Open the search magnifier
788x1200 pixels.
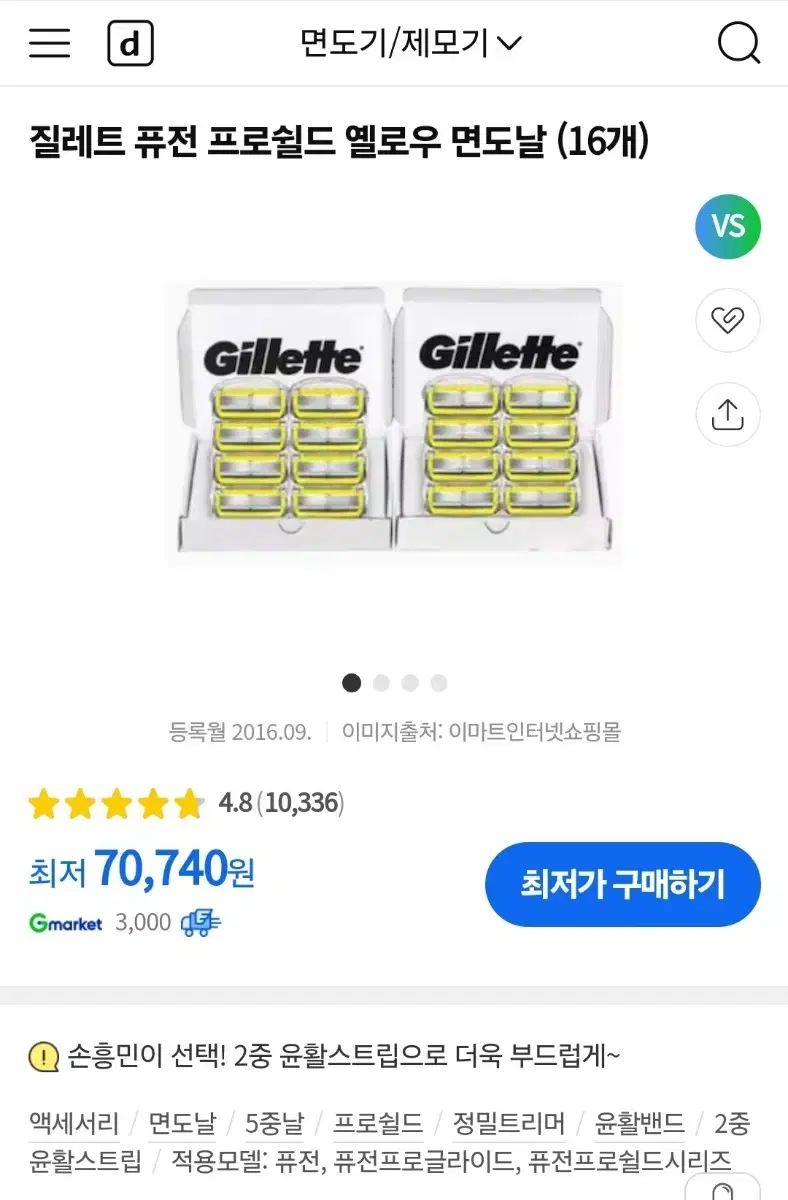coord(739,43)
